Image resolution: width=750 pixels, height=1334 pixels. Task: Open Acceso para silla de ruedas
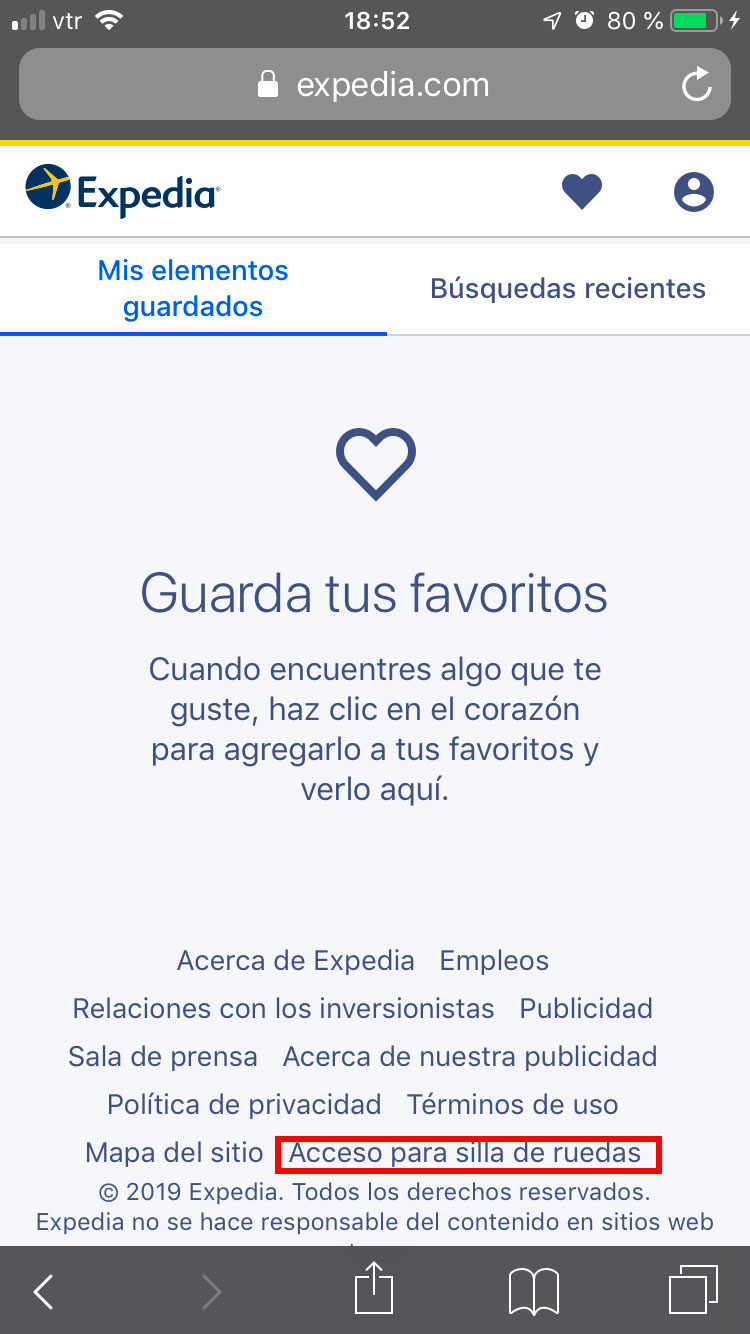[465, 1153]
